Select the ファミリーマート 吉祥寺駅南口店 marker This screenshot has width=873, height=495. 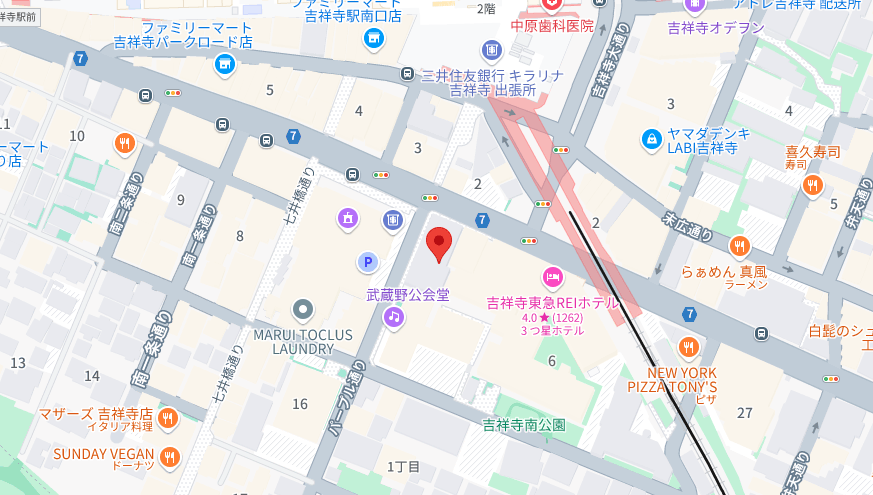374,39
